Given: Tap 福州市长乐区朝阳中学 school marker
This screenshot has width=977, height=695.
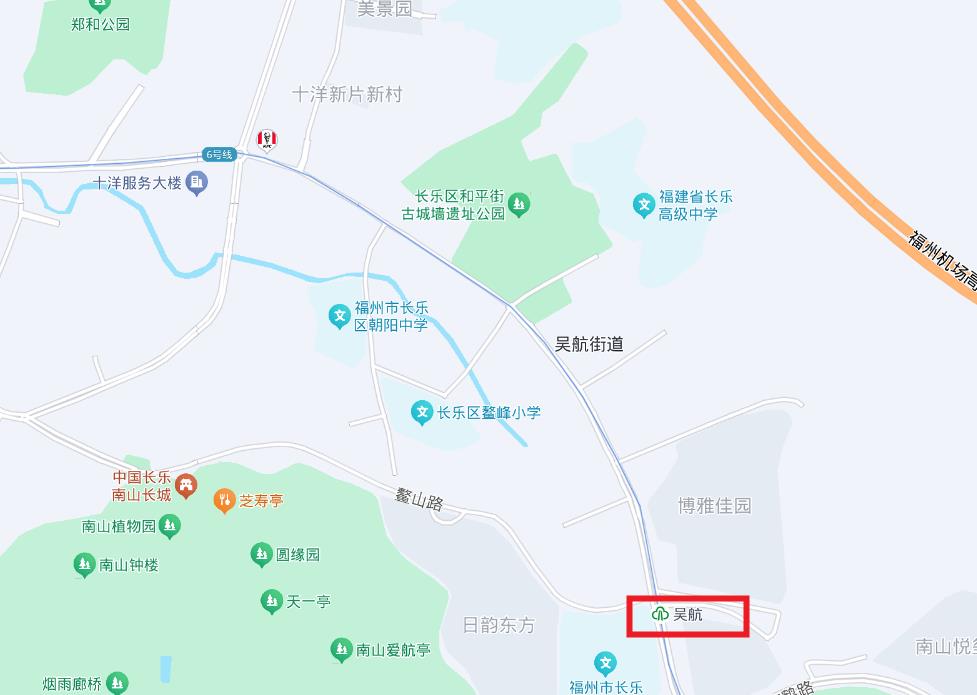Looking at the screenshot, I should pyautogui.click(x=340, y=317).
